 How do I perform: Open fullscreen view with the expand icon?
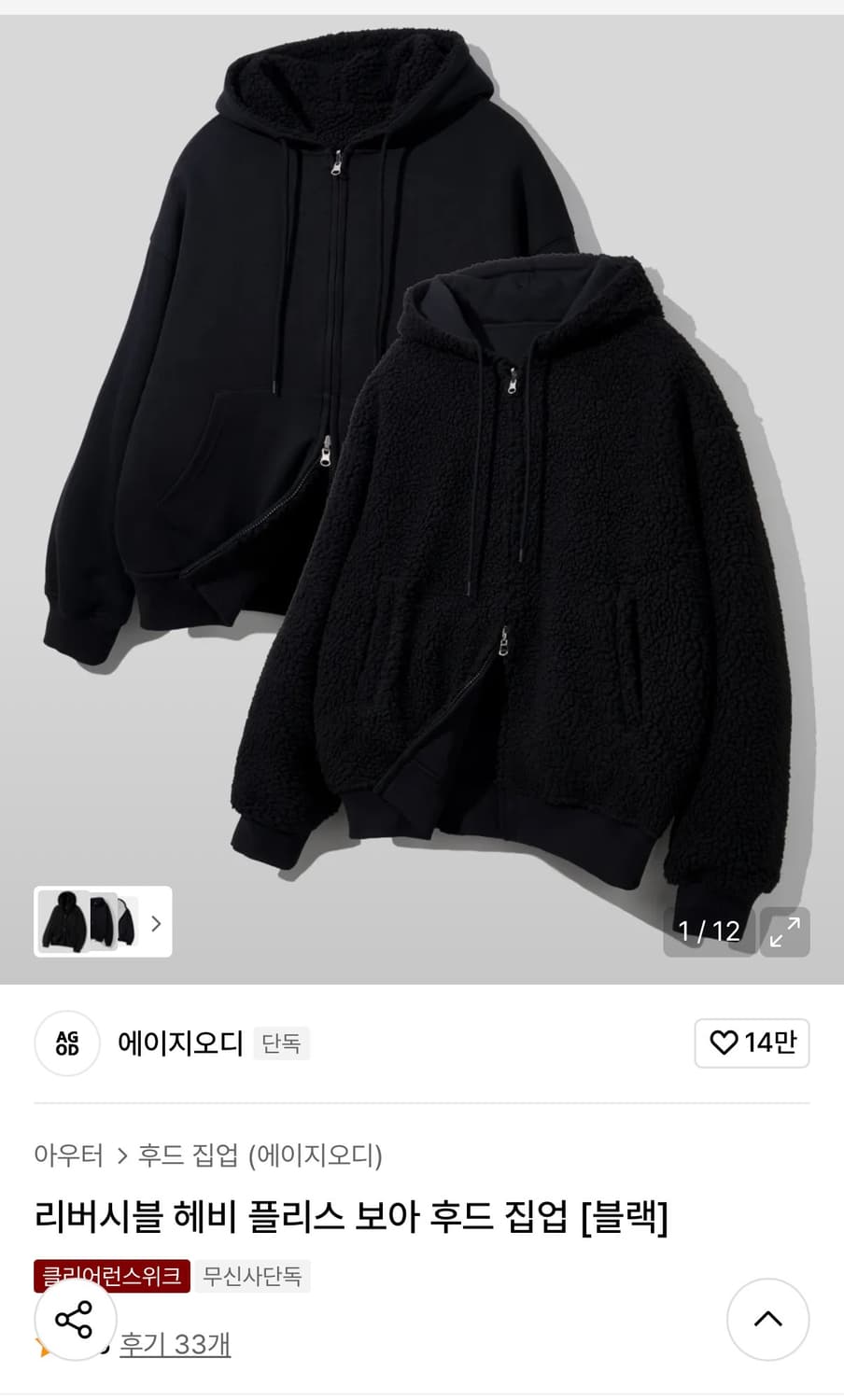784,931
